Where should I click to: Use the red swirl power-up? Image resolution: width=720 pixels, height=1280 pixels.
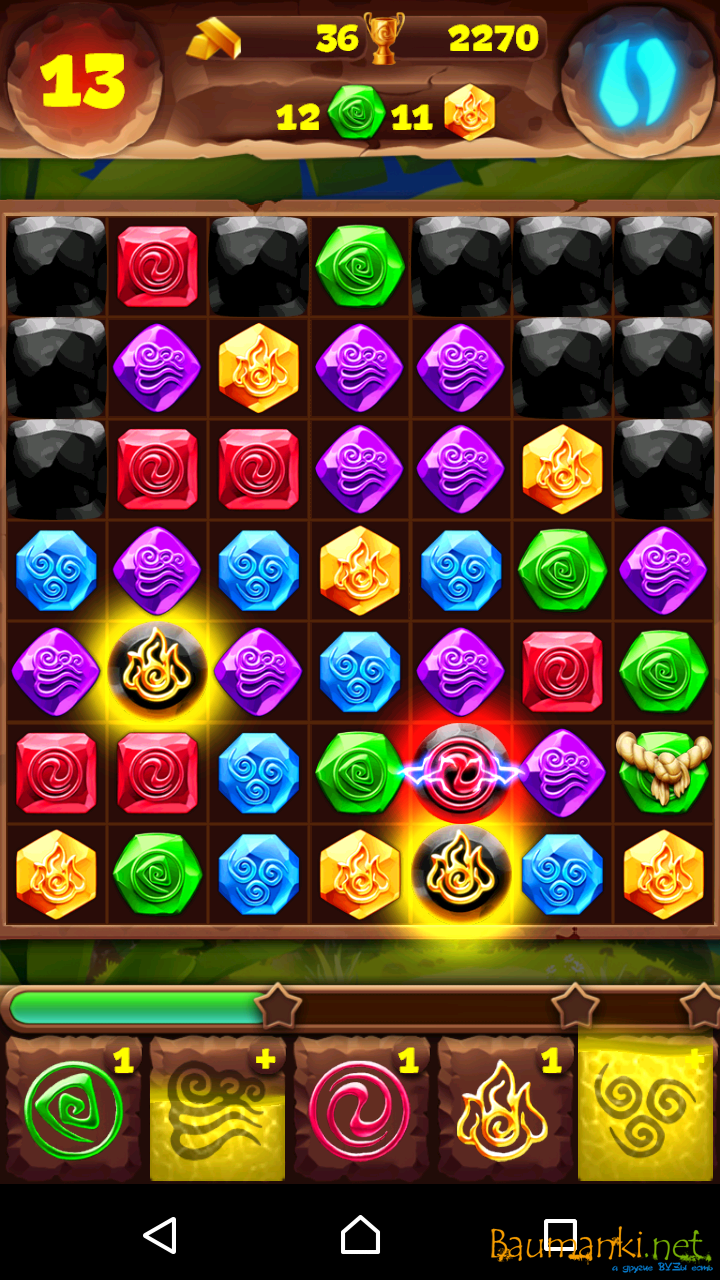(x=360, y=1110)
